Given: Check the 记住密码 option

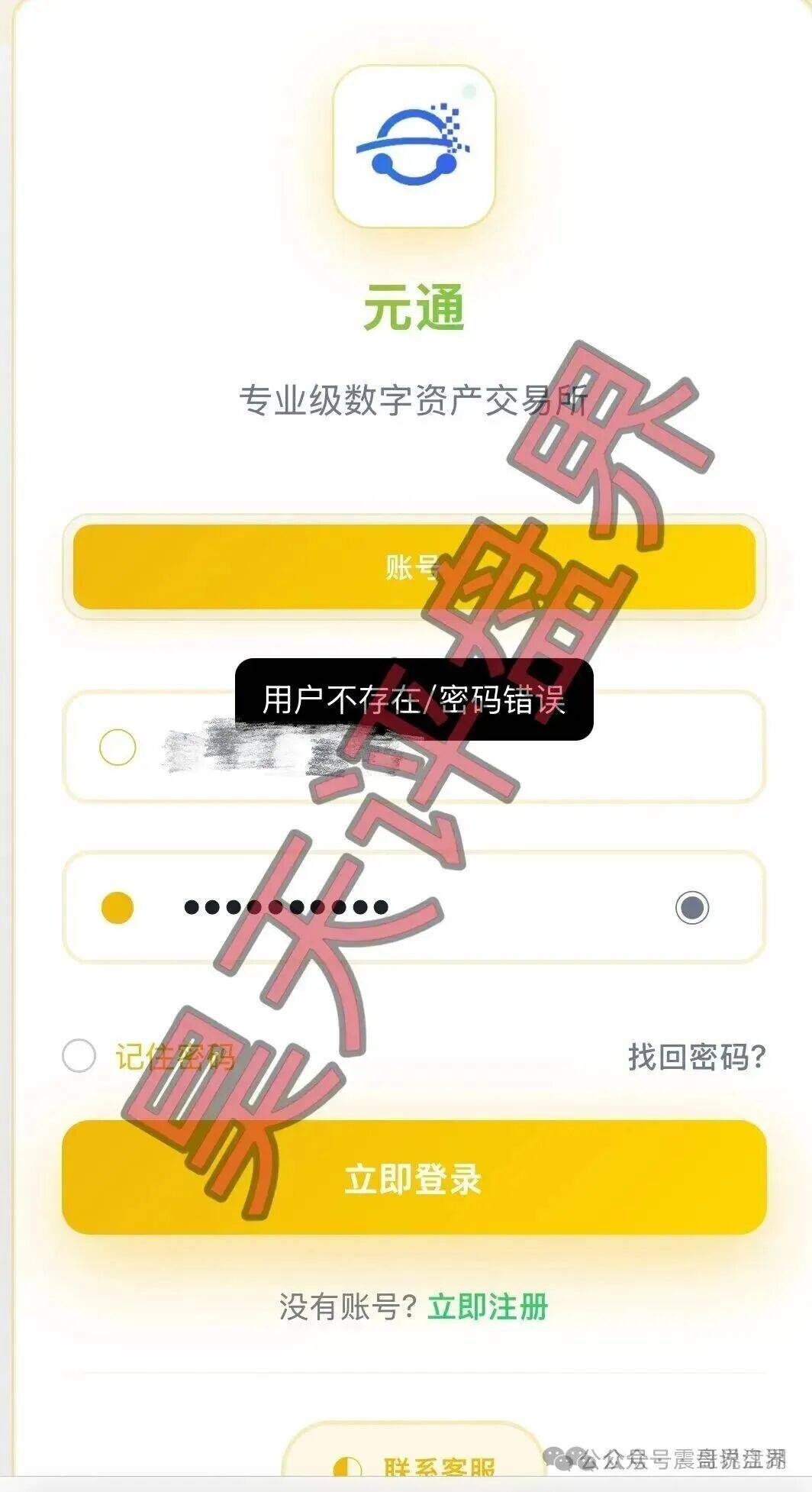Looking at the screenshot, I should point(79,1056).
